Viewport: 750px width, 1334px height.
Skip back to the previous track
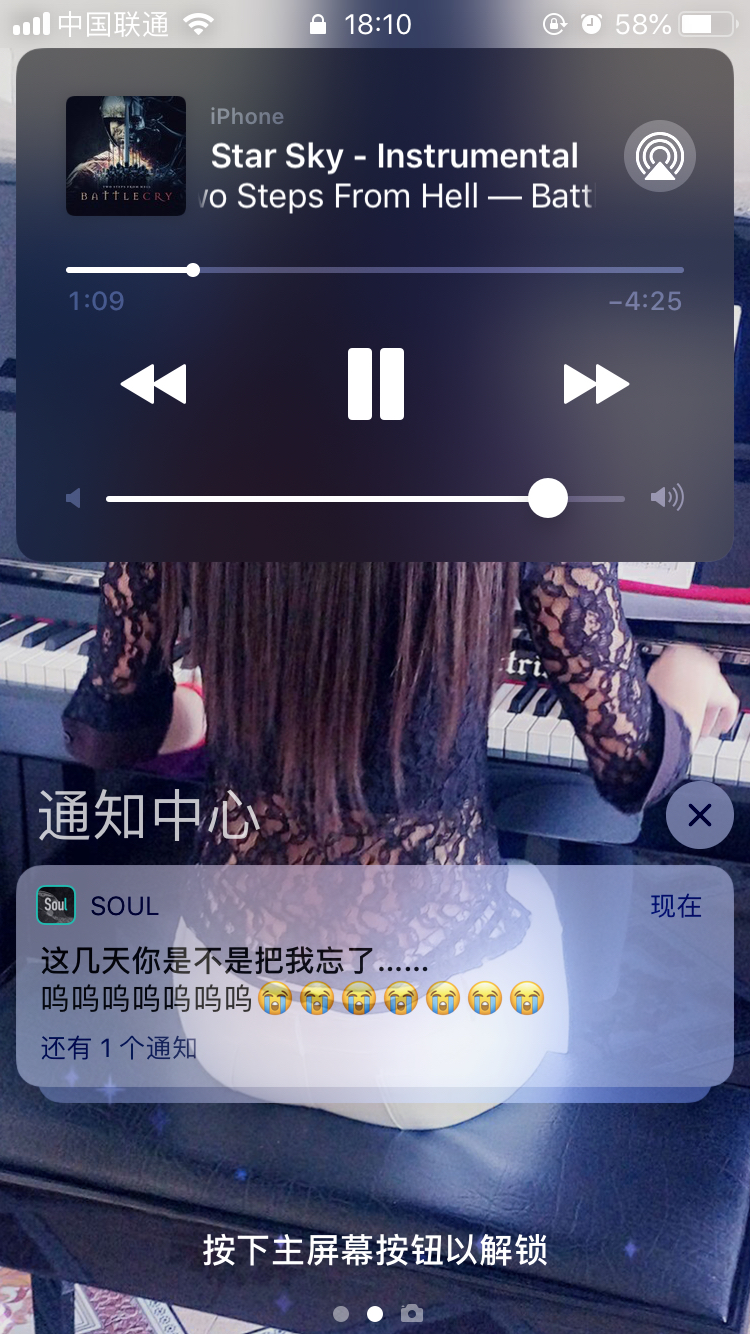[153, 384]
